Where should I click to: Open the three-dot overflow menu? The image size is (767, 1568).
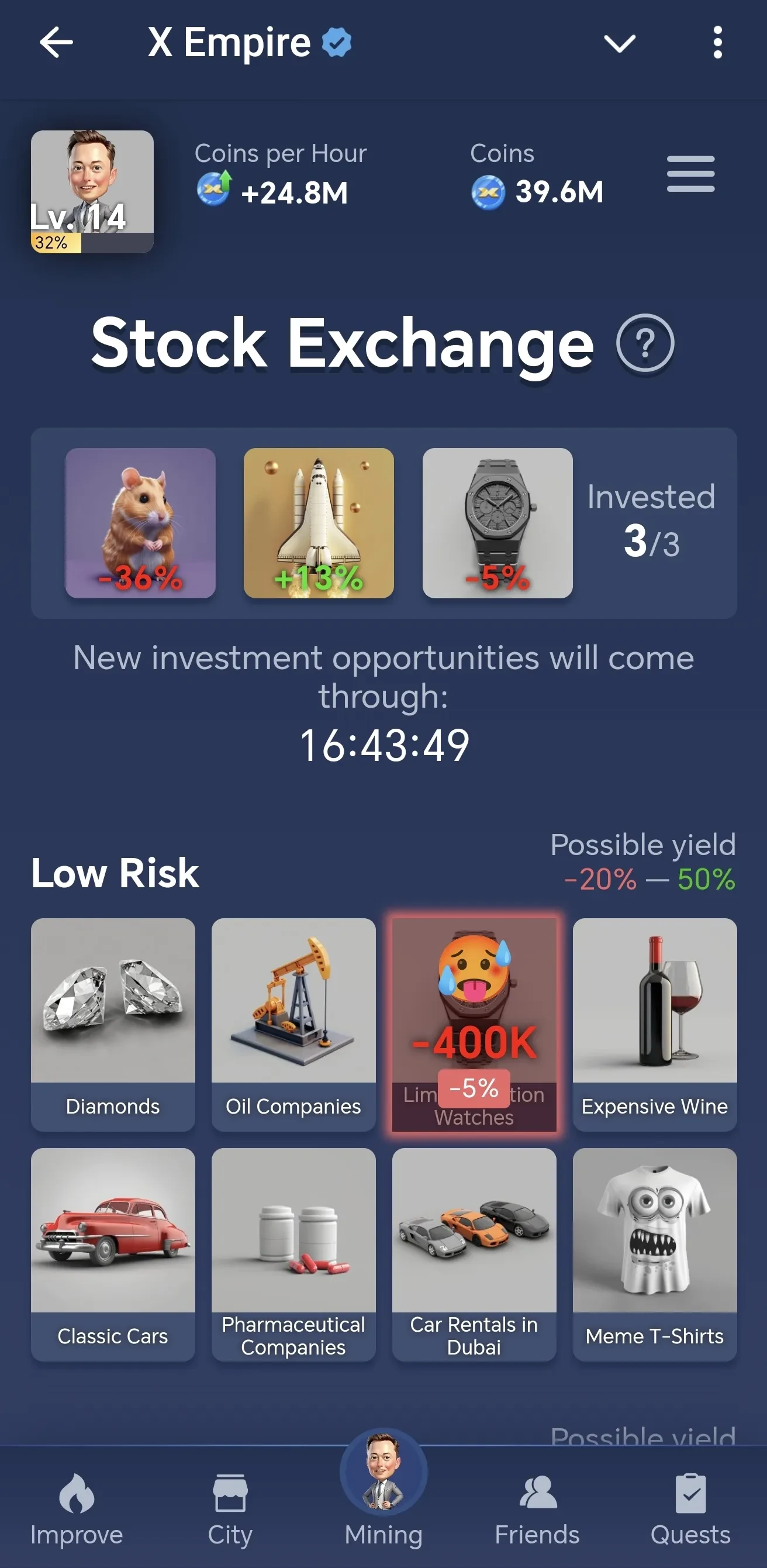[x=717, y=43]
